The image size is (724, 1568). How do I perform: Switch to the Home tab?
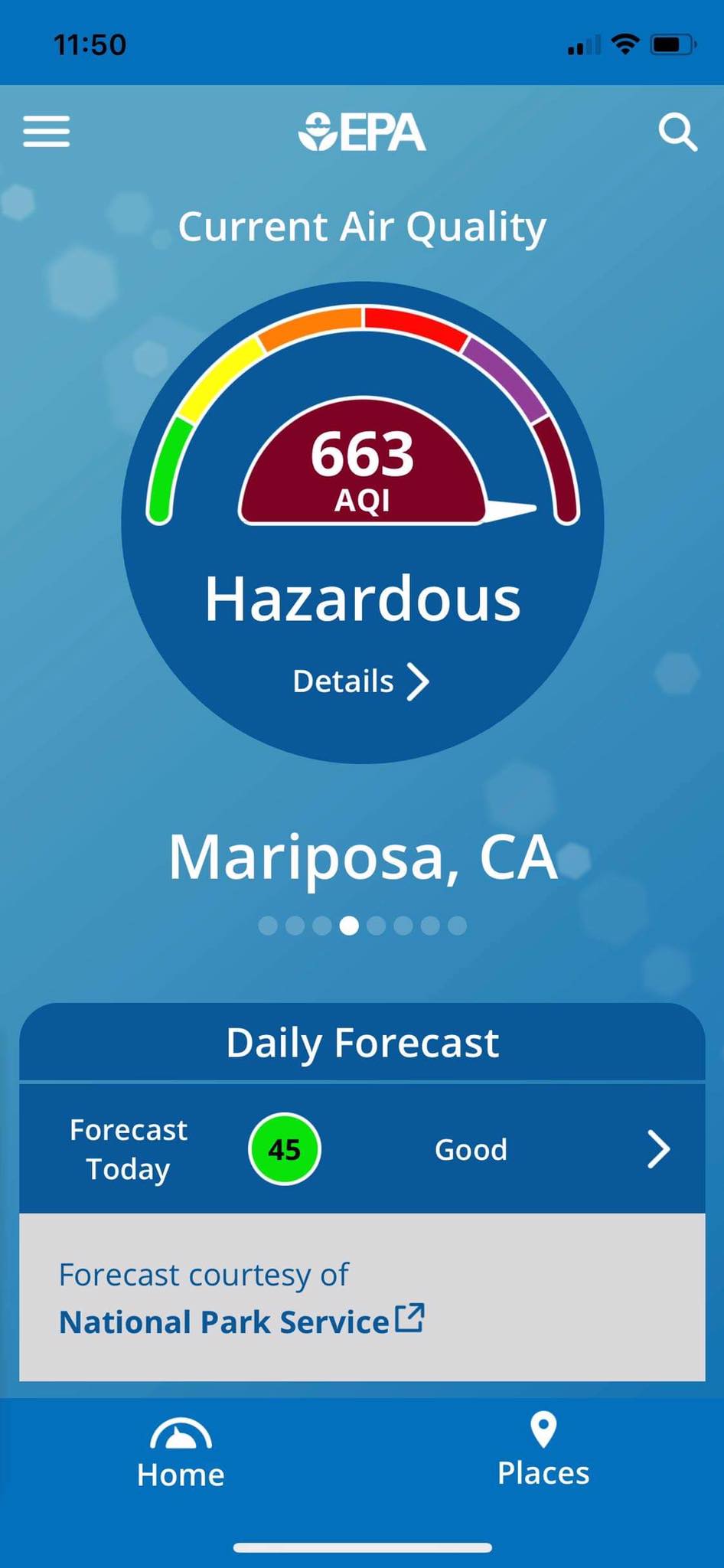point(181,1453)
